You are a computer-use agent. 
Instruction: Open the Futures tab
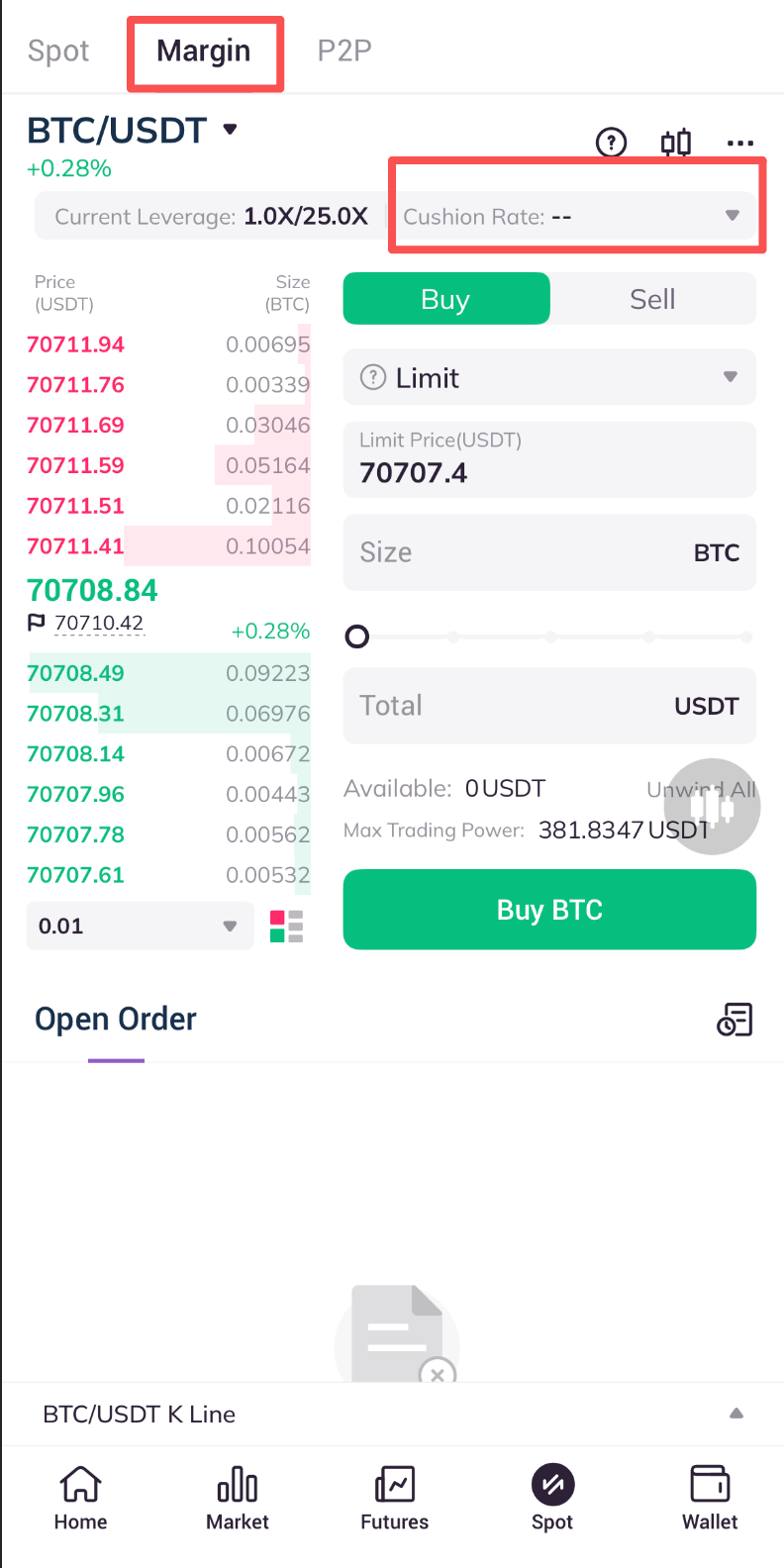point(394,1499)
